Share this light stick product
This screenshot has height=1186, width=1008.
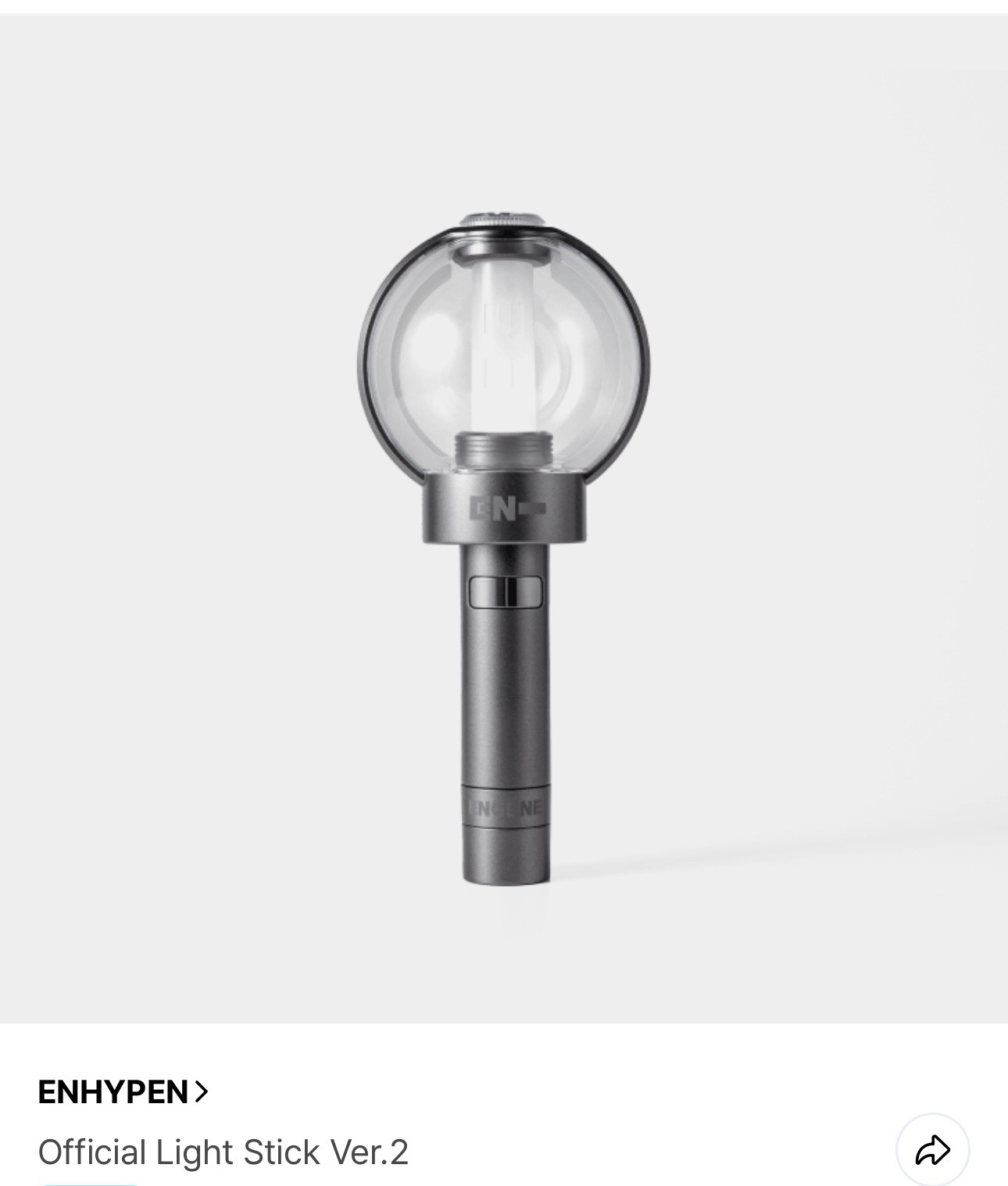932,1149
